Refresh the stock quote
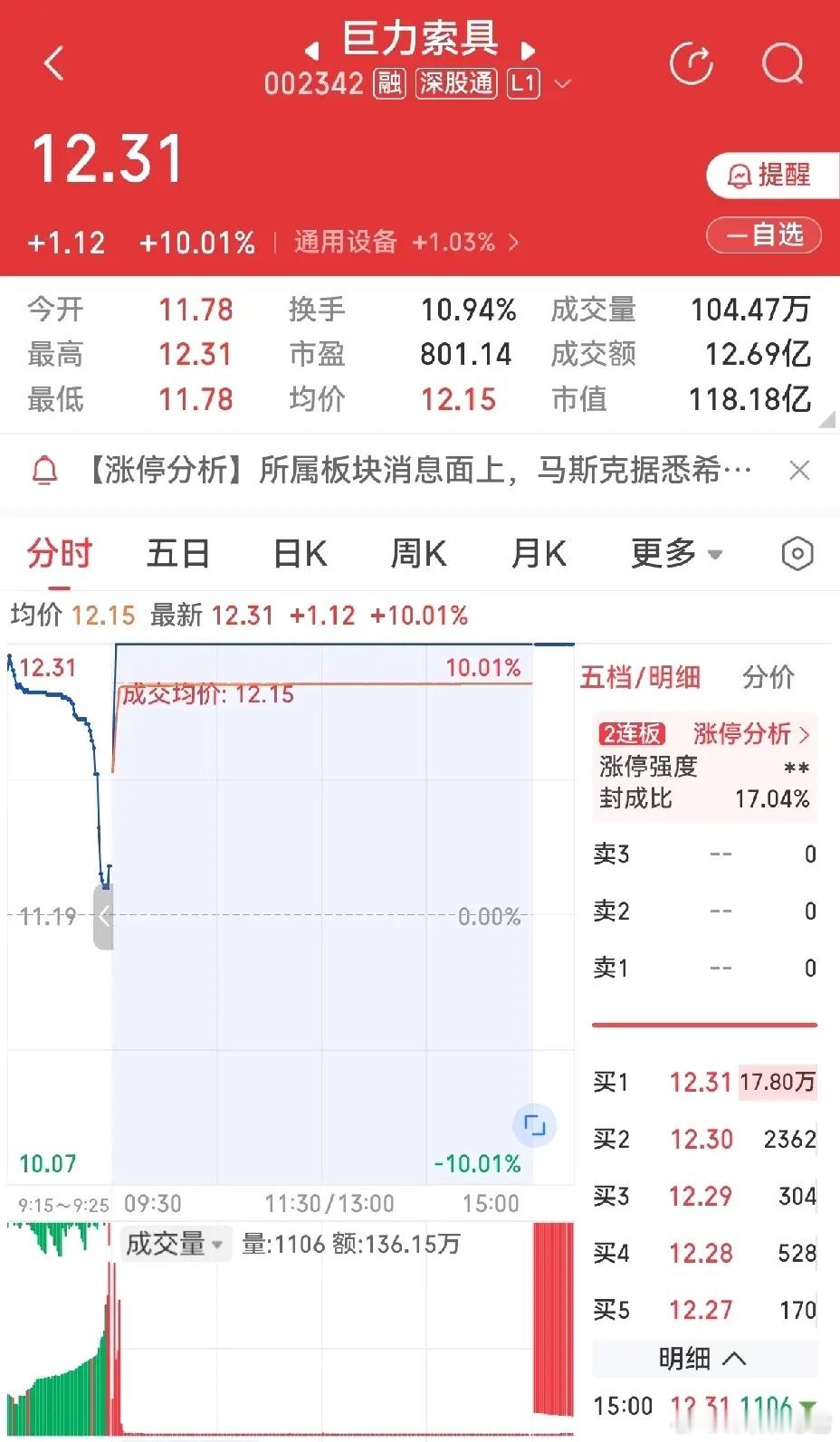Screen dimensions: 840x1442 (691, 63)
